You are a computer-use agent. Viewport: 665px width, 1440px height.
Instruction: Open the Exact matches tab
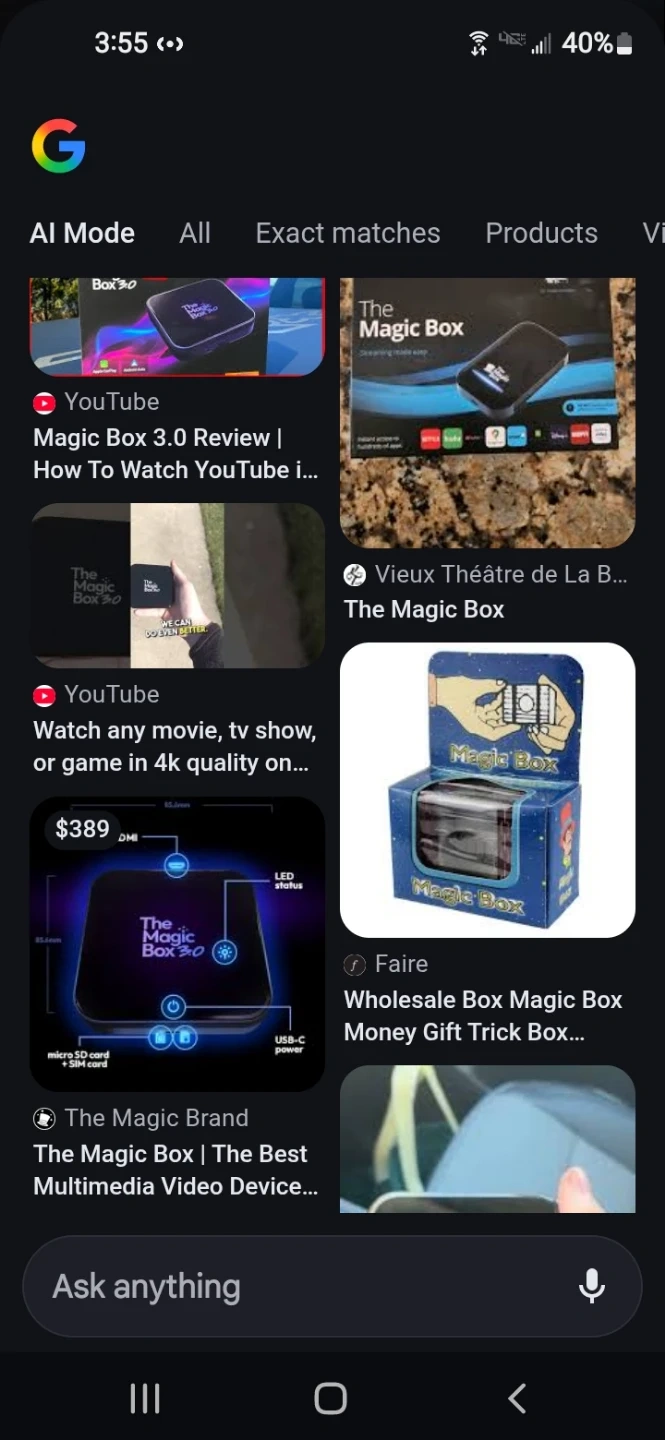pos(348,233)
